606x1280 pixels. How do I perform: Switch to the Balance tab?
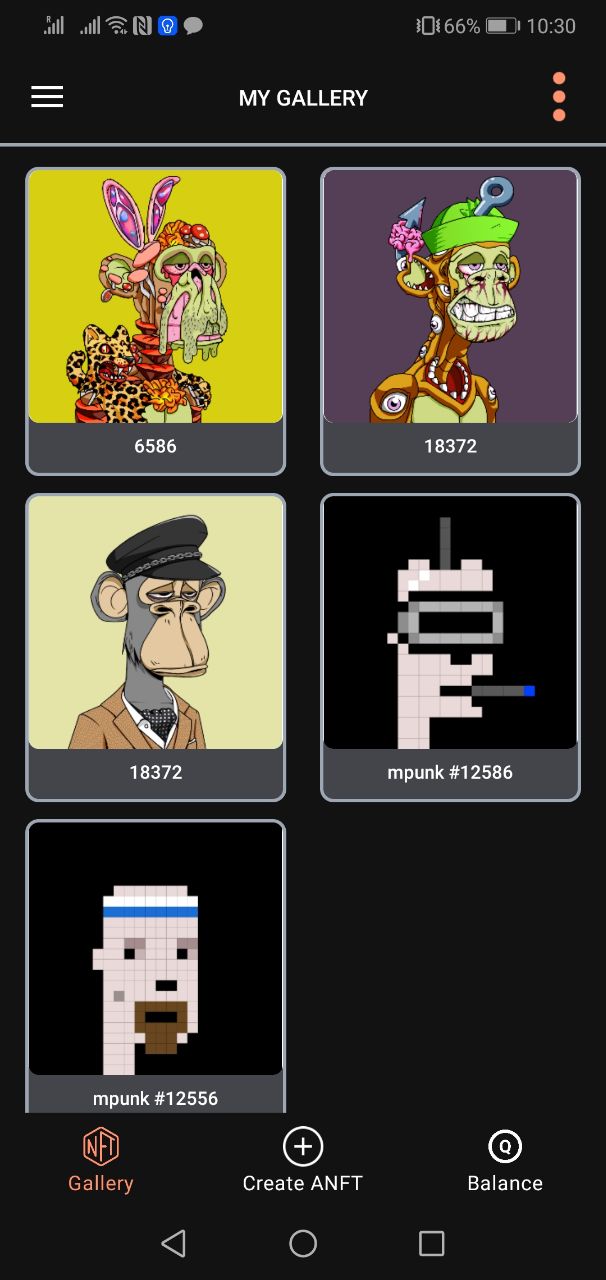tap(505, 1160)
